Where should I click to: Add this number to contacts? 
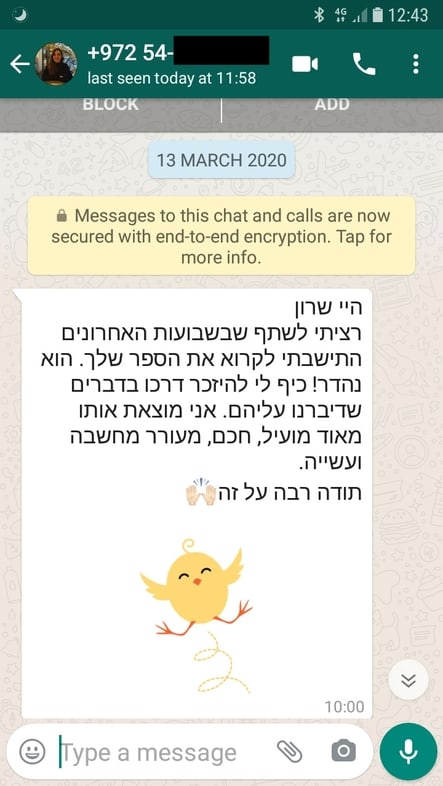[x=332, y=104]
